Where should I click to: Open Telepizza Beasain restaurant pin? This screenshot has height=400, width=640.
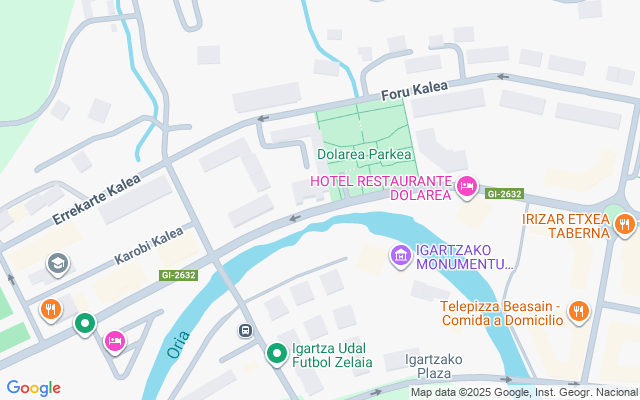(x=578, y=313)
